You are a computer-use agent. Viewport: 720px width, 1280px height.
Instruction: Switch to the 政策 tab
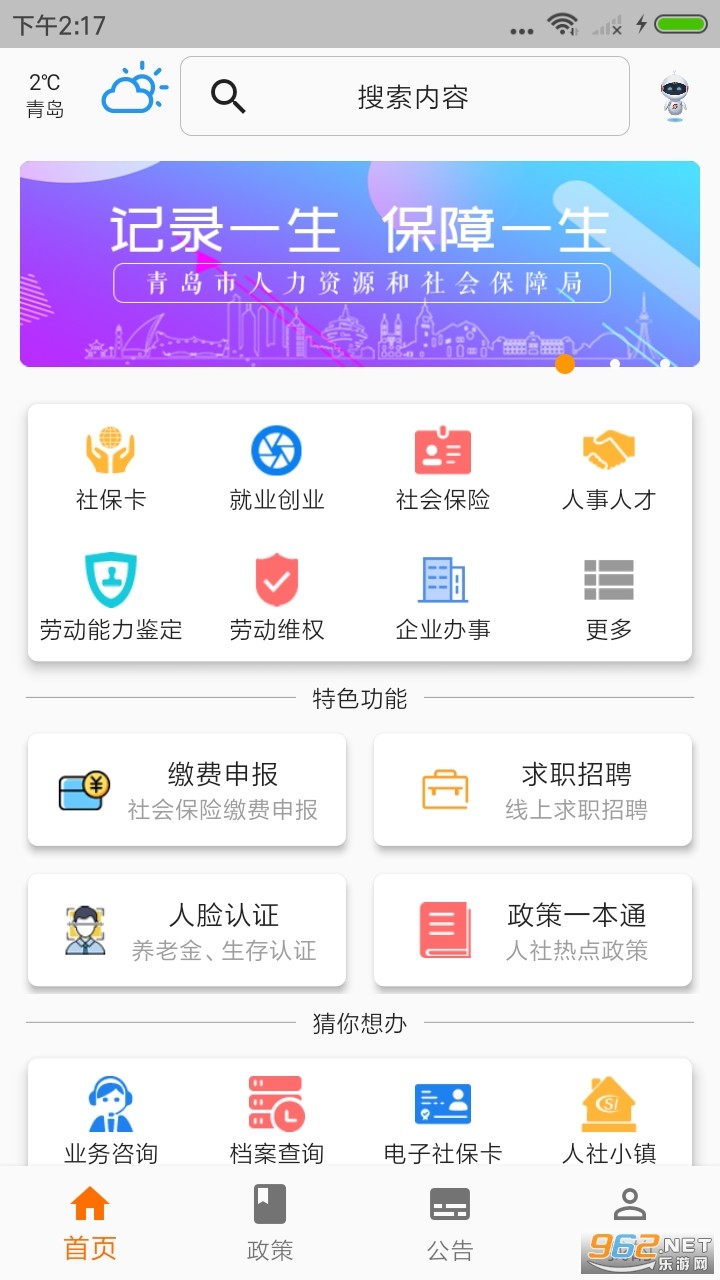(270, 1222)
